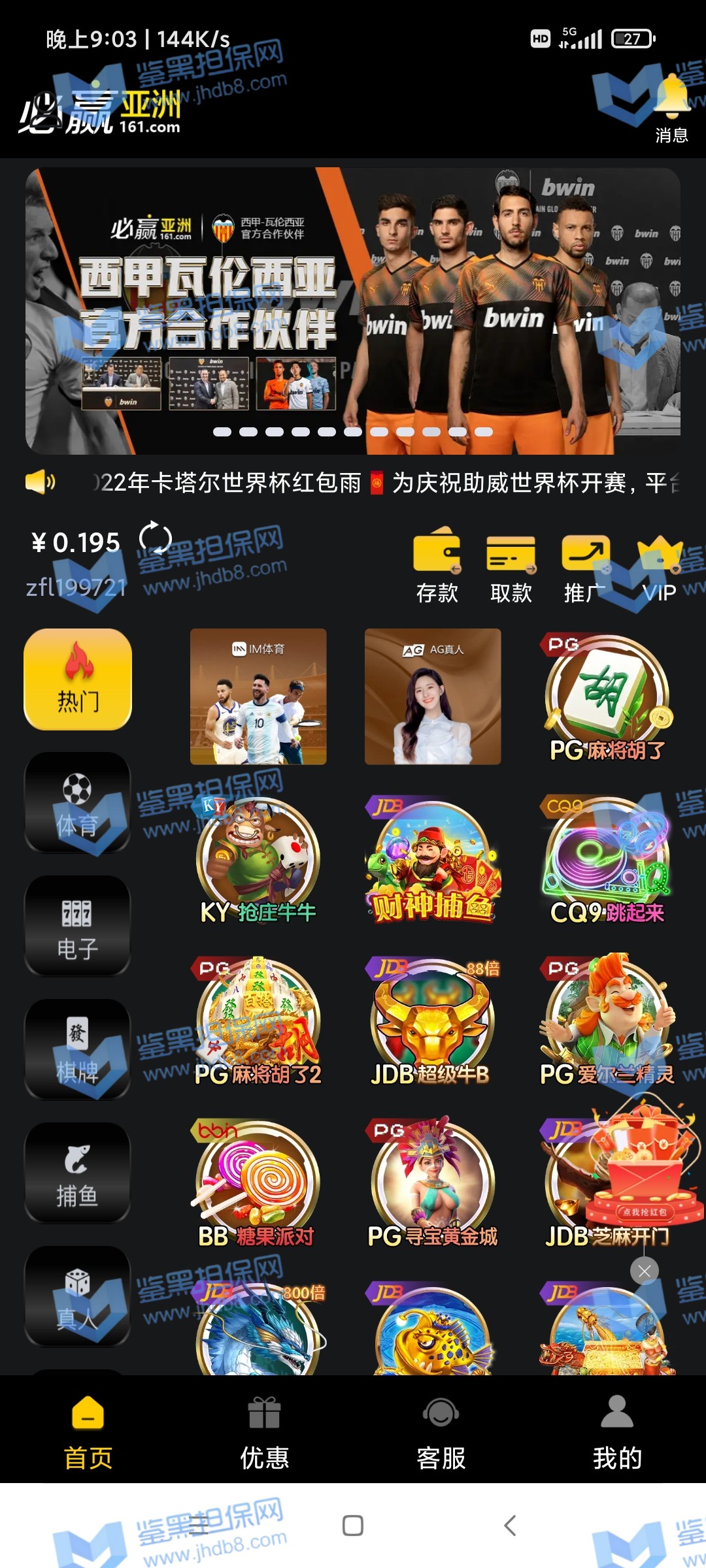The height and width of the screenshot is (1568, 706).
Task: Select the 捕鱼 category
Action: click(x=77, y=1173)
